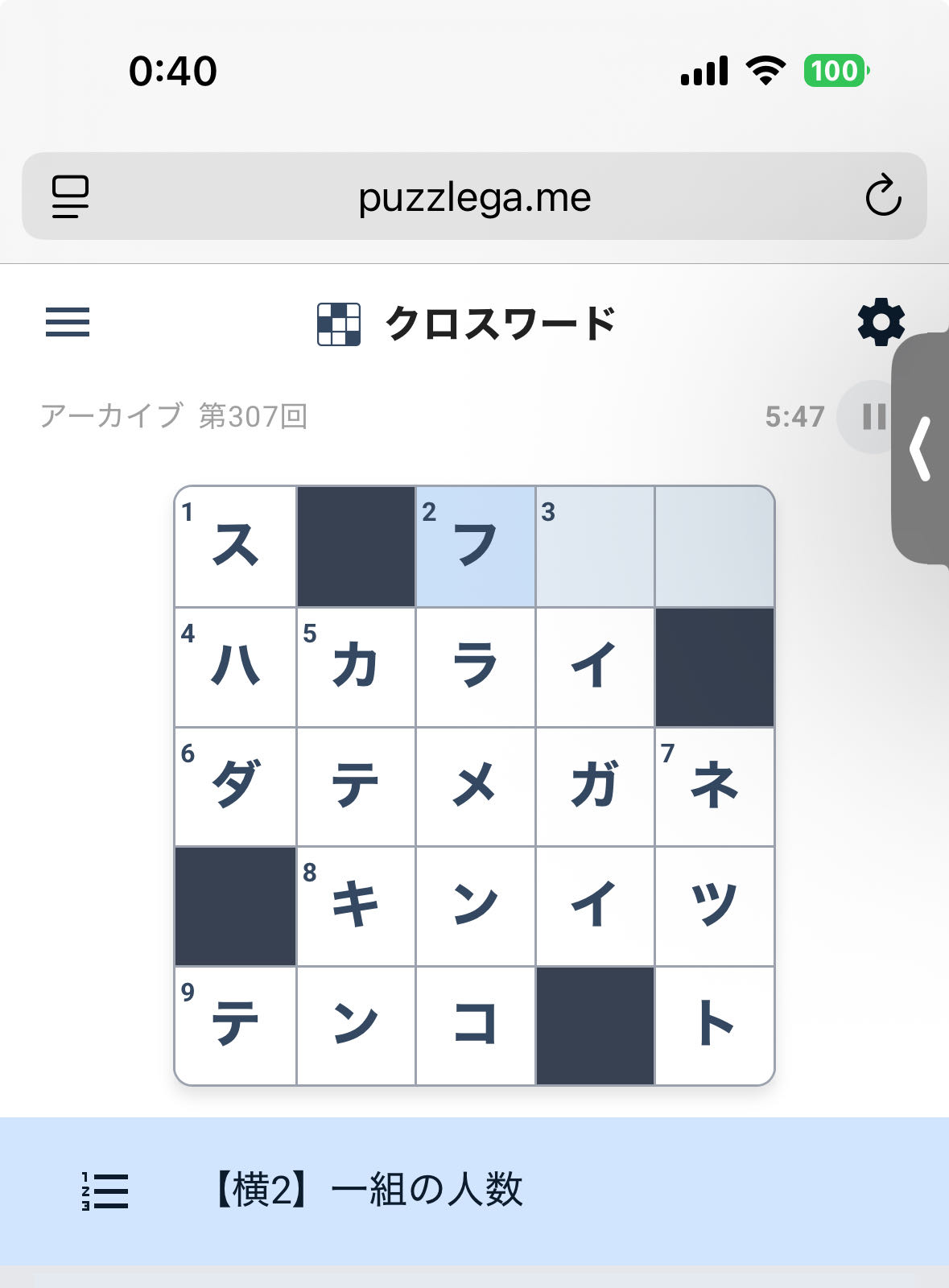Select the cell containing メ
The image size is (949, 1288).
click(x=475, y=786)
